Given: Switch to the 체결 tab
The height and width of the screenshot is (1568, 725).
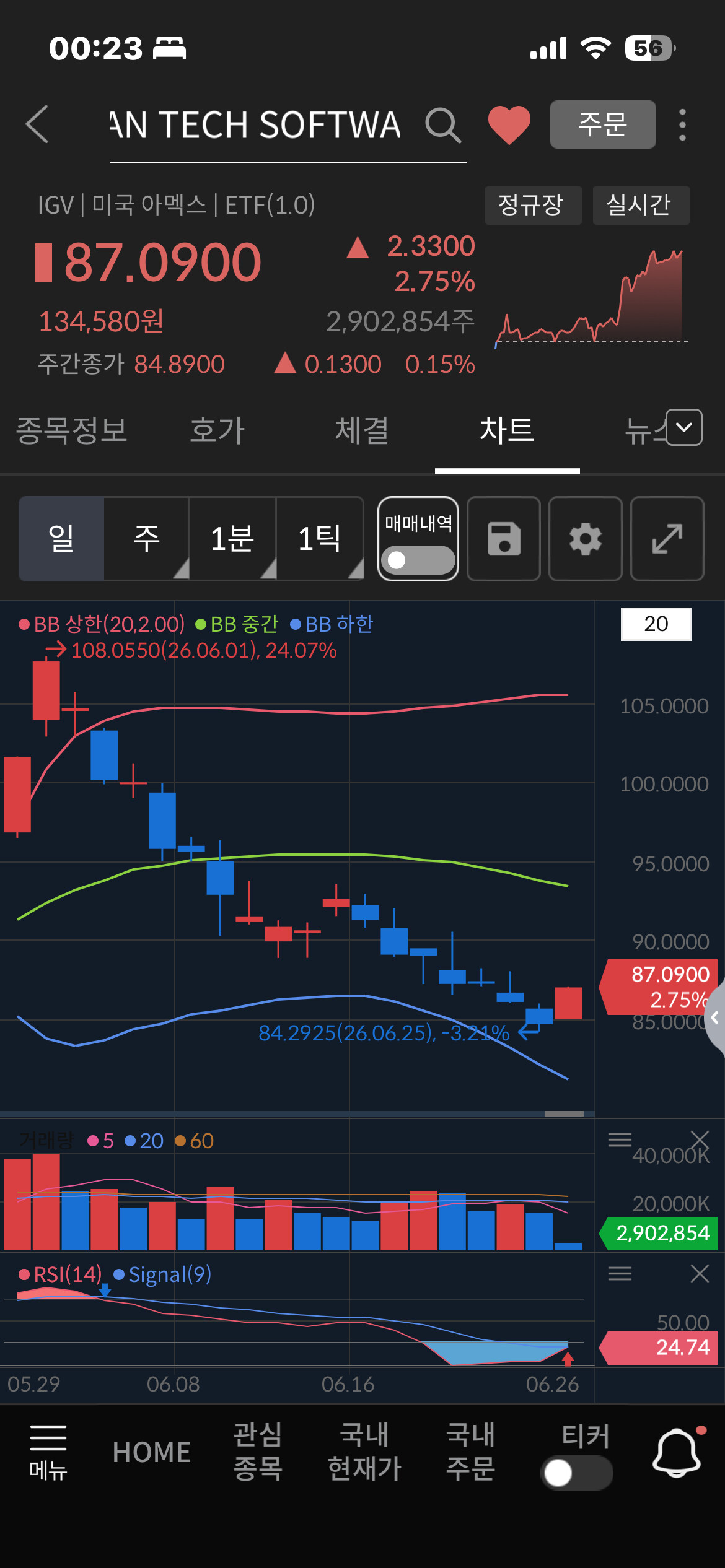Looking at the screenshot, I should click(362, 430).
